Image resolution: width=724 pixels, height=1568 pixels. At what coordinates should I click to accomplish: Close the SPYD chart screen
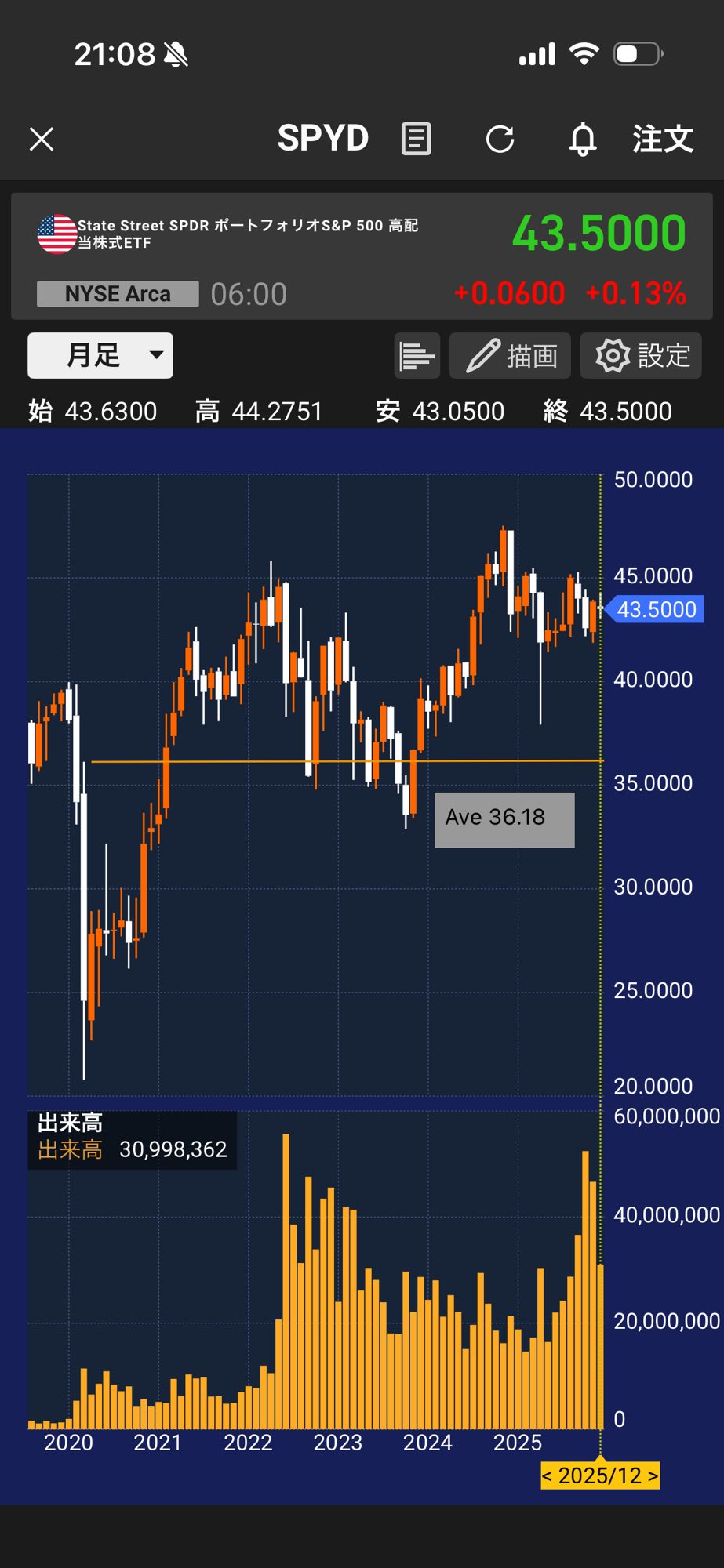tap(42, 140)
